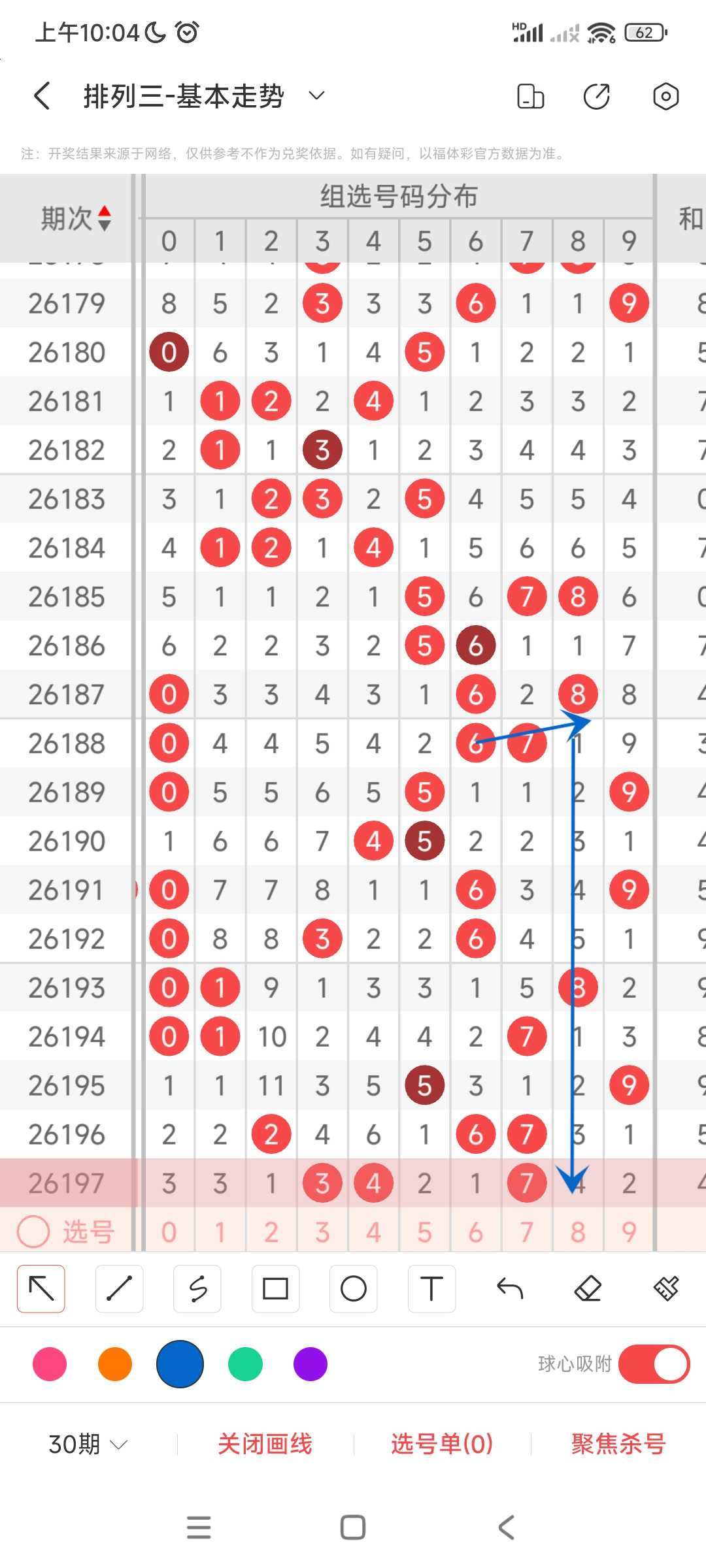Choose the text T tool
This screenshot has width=706, height=1568.
coord(431,1288)
